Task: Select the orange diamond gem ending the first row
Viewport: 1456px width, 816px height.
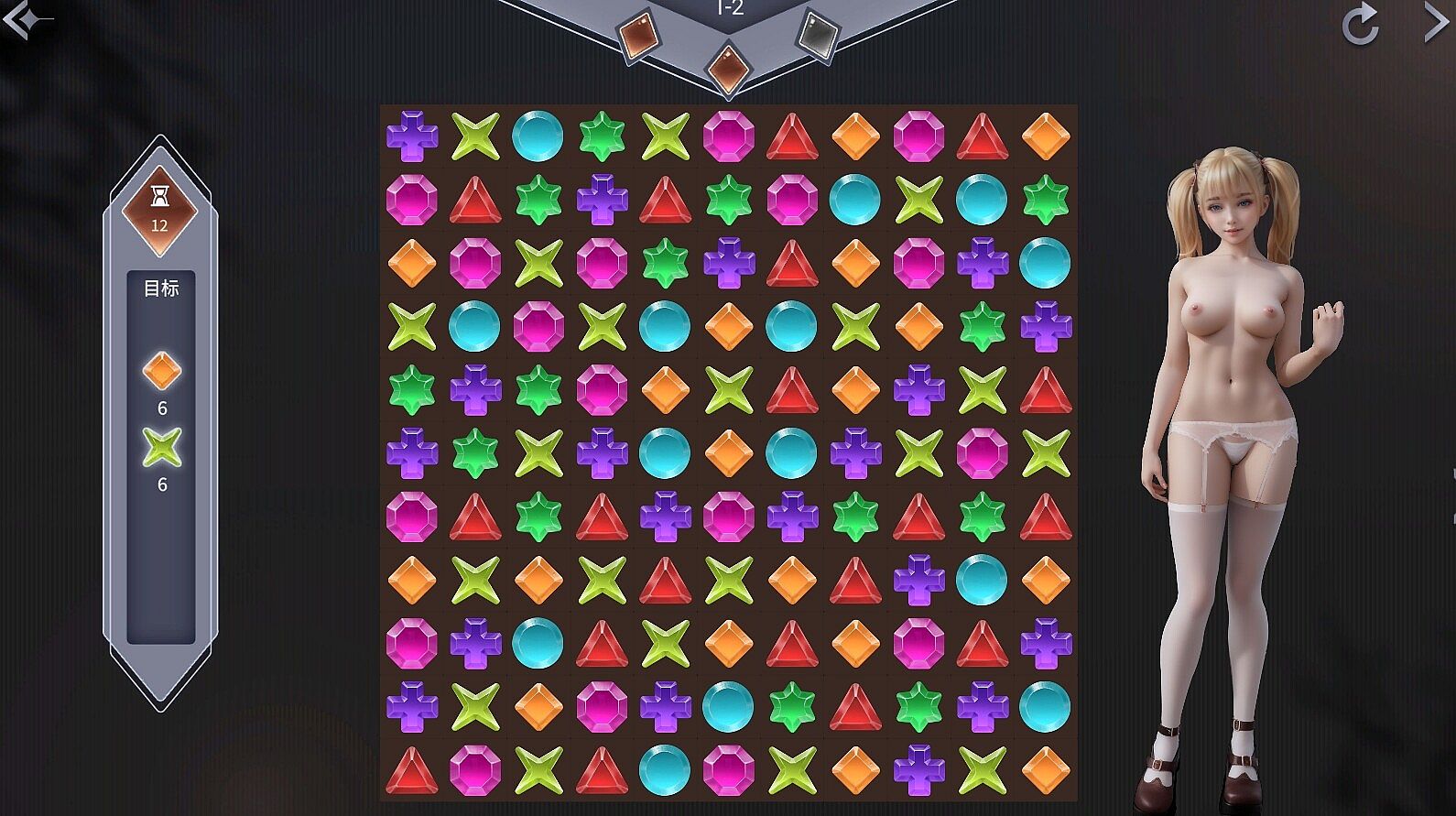Action: [x=1045, y=136]
